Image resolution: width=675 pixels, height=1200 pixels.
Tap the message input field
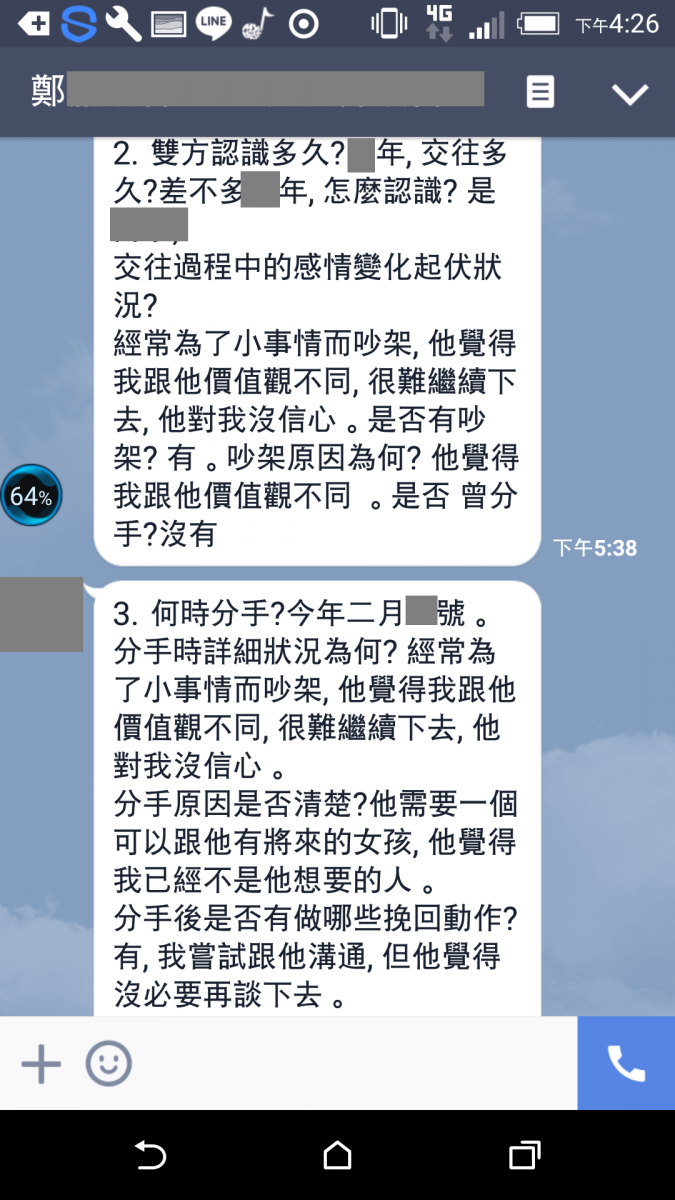click(x=350, y=1064)
